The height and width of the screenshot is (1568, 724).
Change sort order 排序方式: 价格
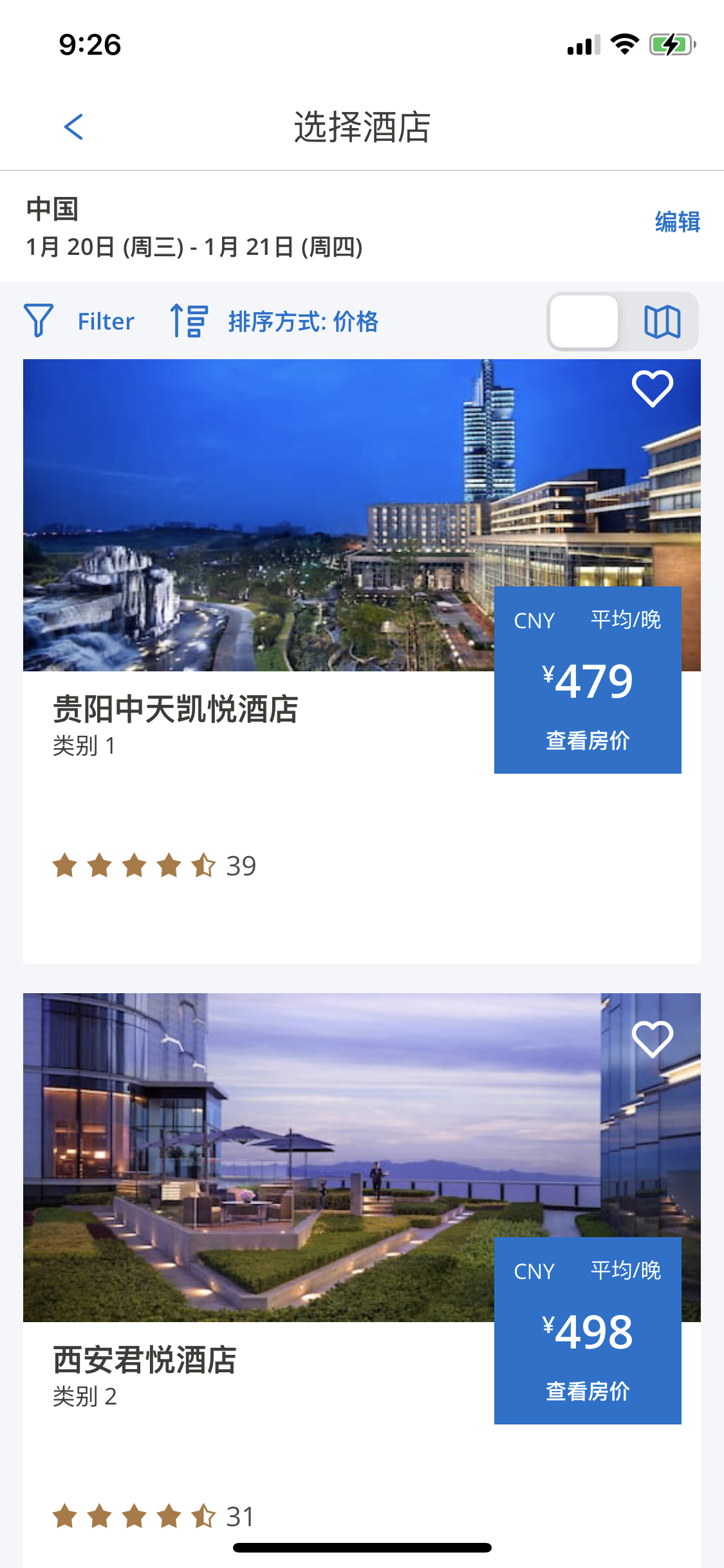tap(275, 321)
